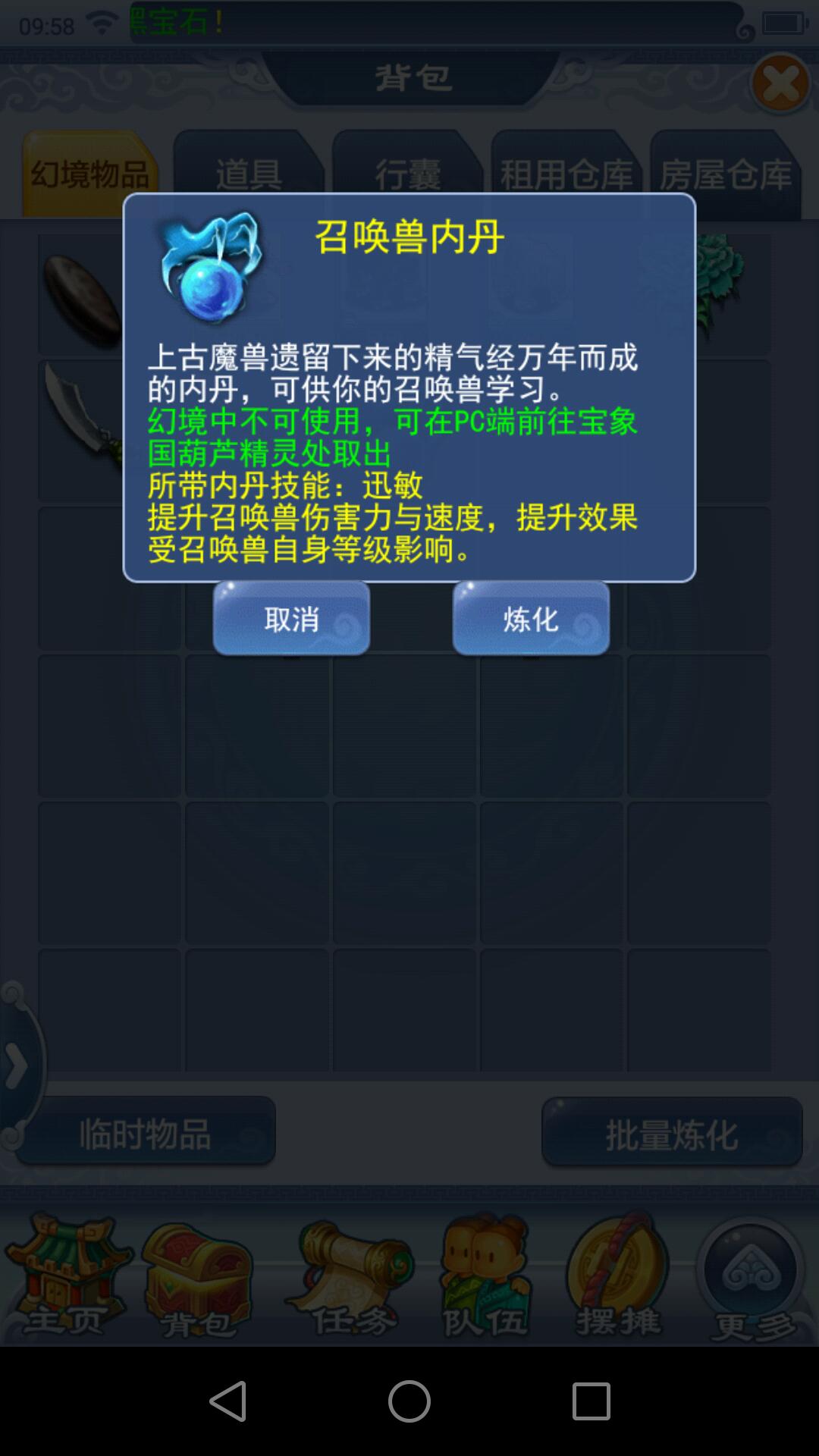Screen dimensions: 819x1456
Task: Close the 背包 window with the X
Action: pos(780,83)
